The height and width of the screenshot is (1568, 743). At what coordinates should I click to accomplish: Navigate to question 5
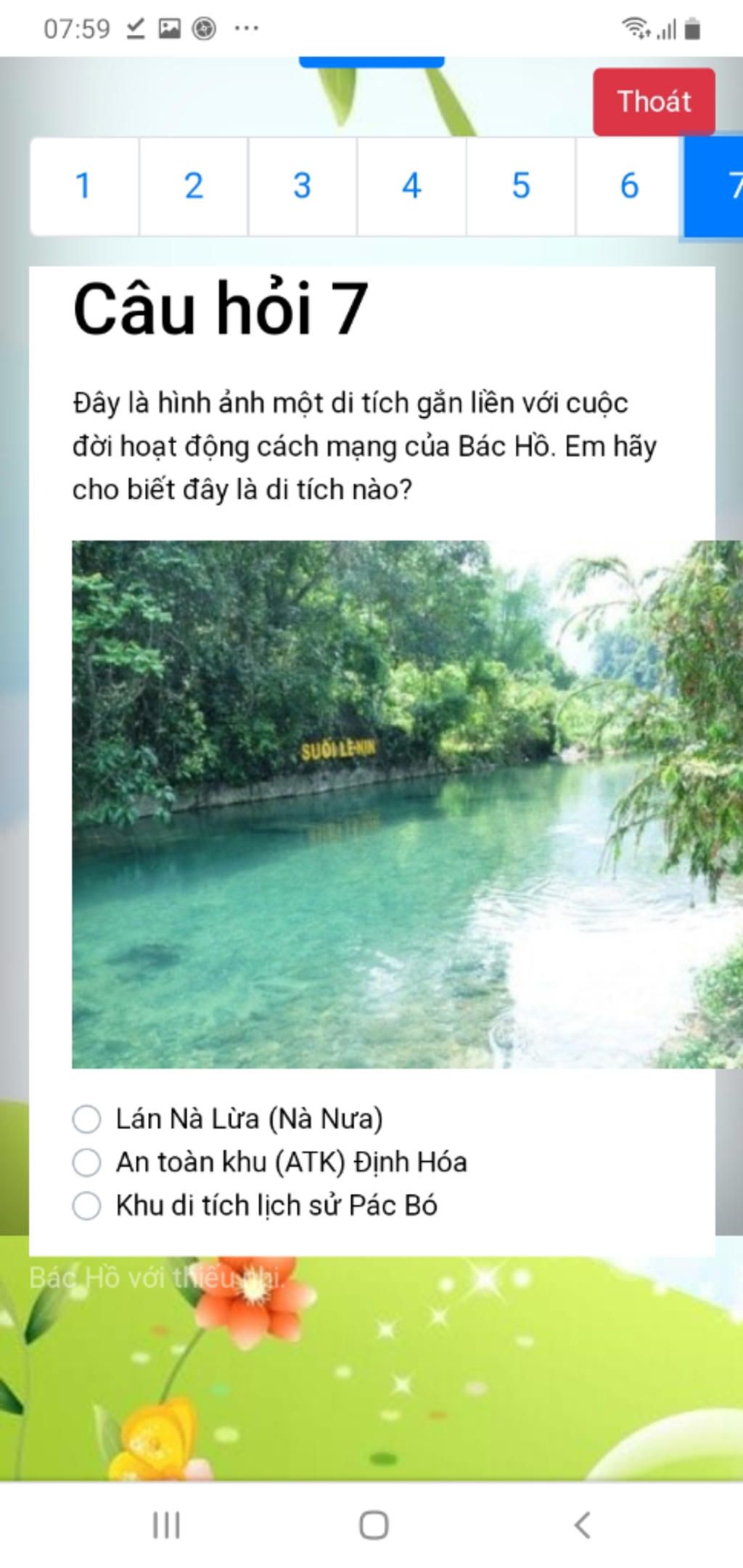click(x=521, y=186)
